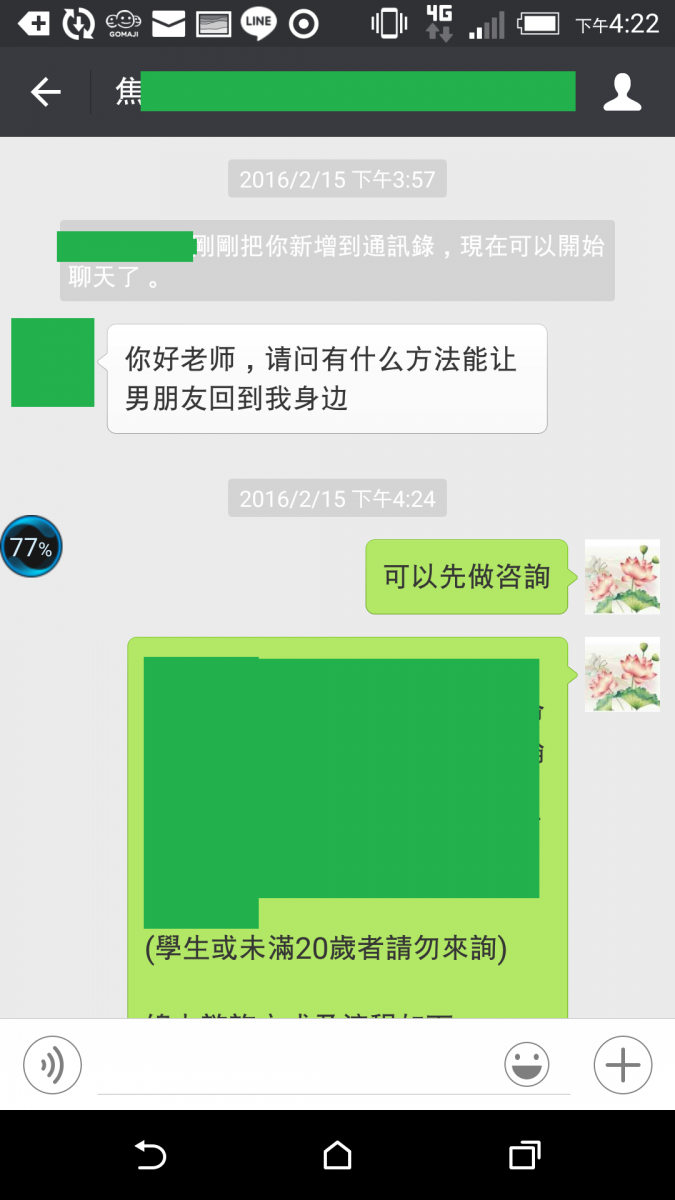Open the emoji sticker picker

click(x=527, y=1065)
